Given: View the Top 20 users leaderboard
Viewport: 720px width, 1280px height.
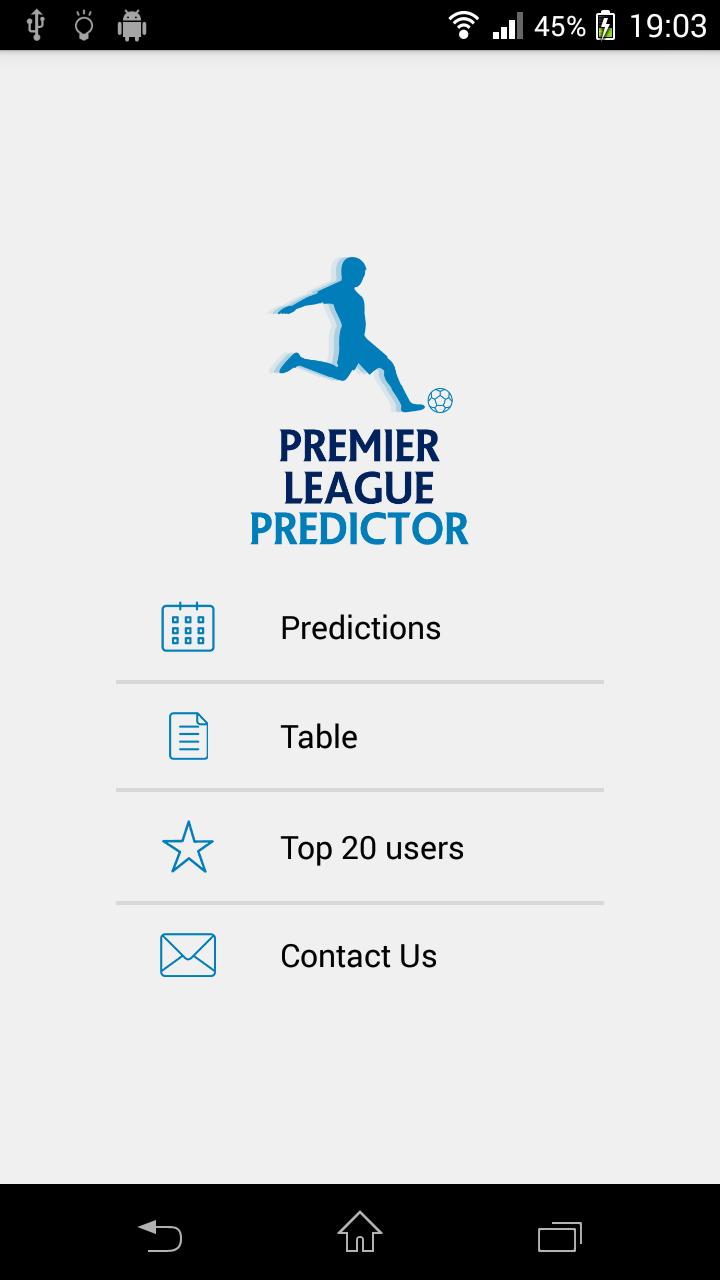Looking at the screenshot, I should [x=372, y=847].
